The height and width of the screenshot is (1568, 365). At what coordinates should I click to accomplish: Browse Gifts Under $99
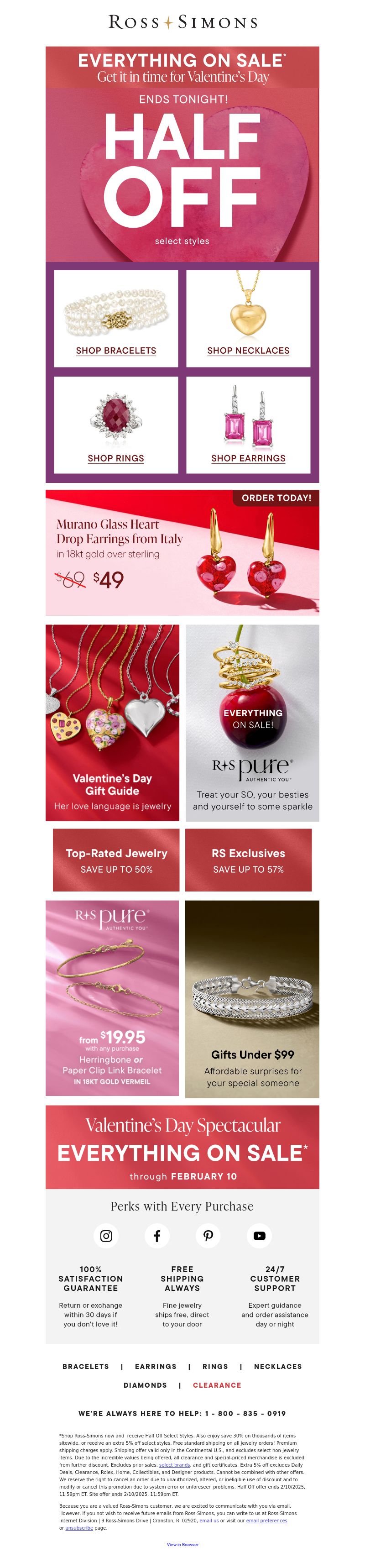click(x=252, y=998)
